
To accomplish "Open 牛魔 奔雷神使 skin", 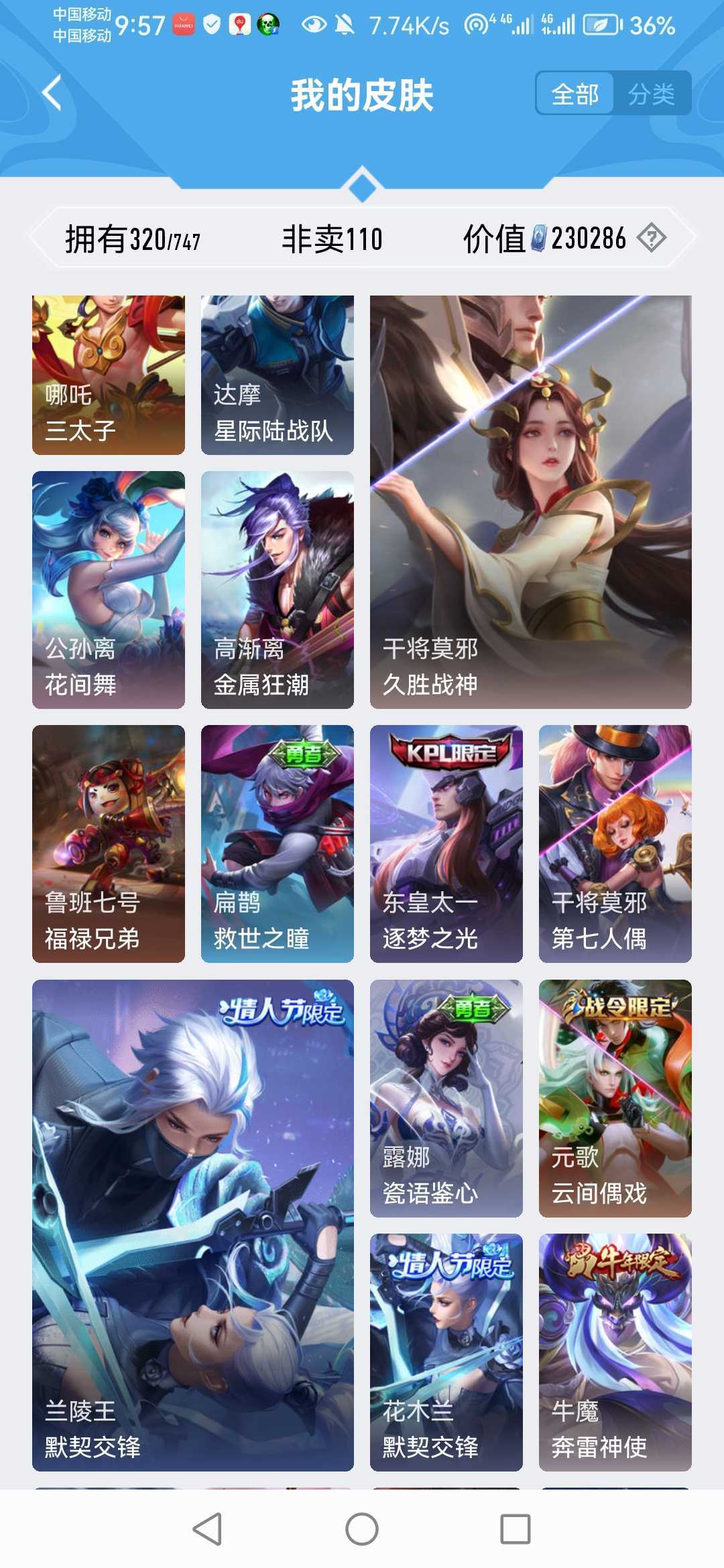I will point(615,1352).
